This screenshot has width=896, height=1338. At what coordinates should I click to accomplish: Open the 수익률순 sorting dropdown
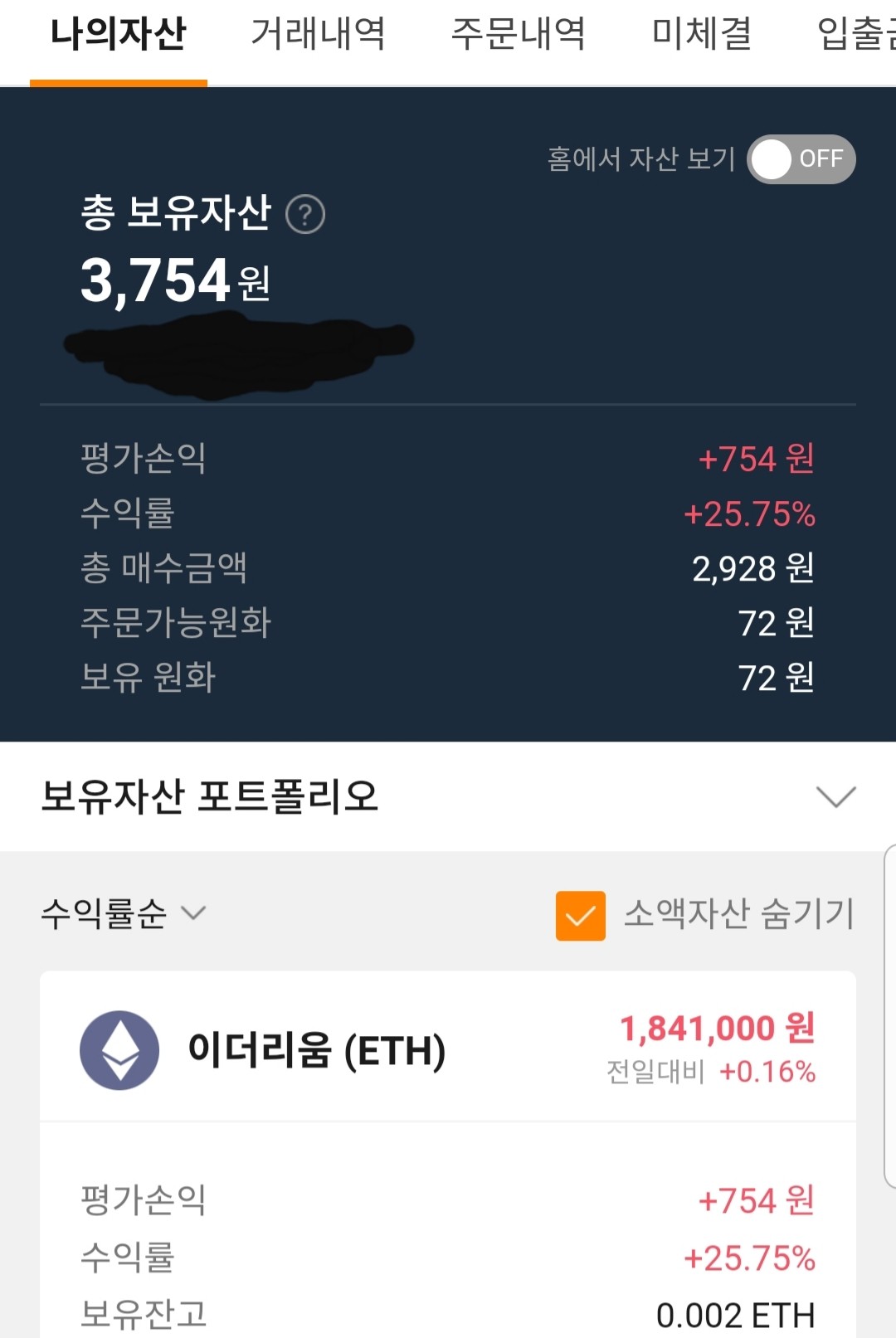116,914
